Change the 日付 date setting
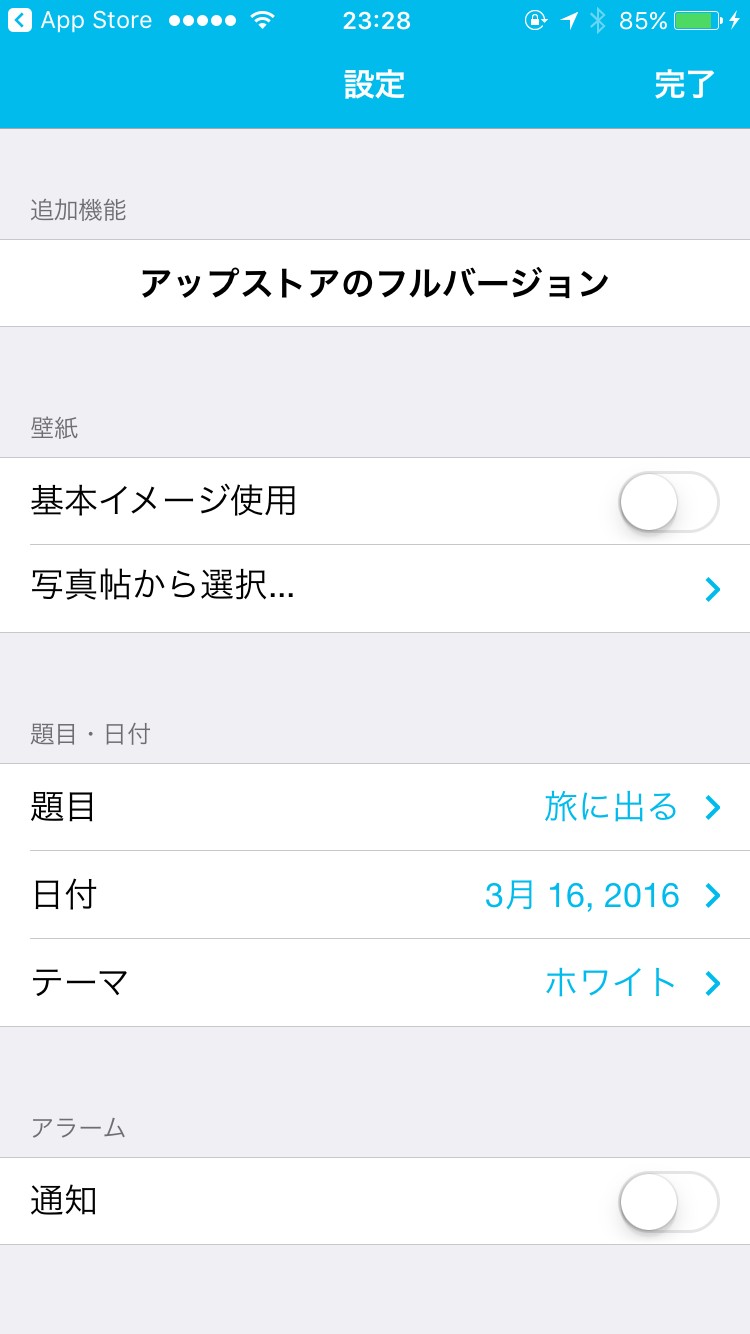The width and height of the screenshot is (750, 1334). click(x=375, y=894)
